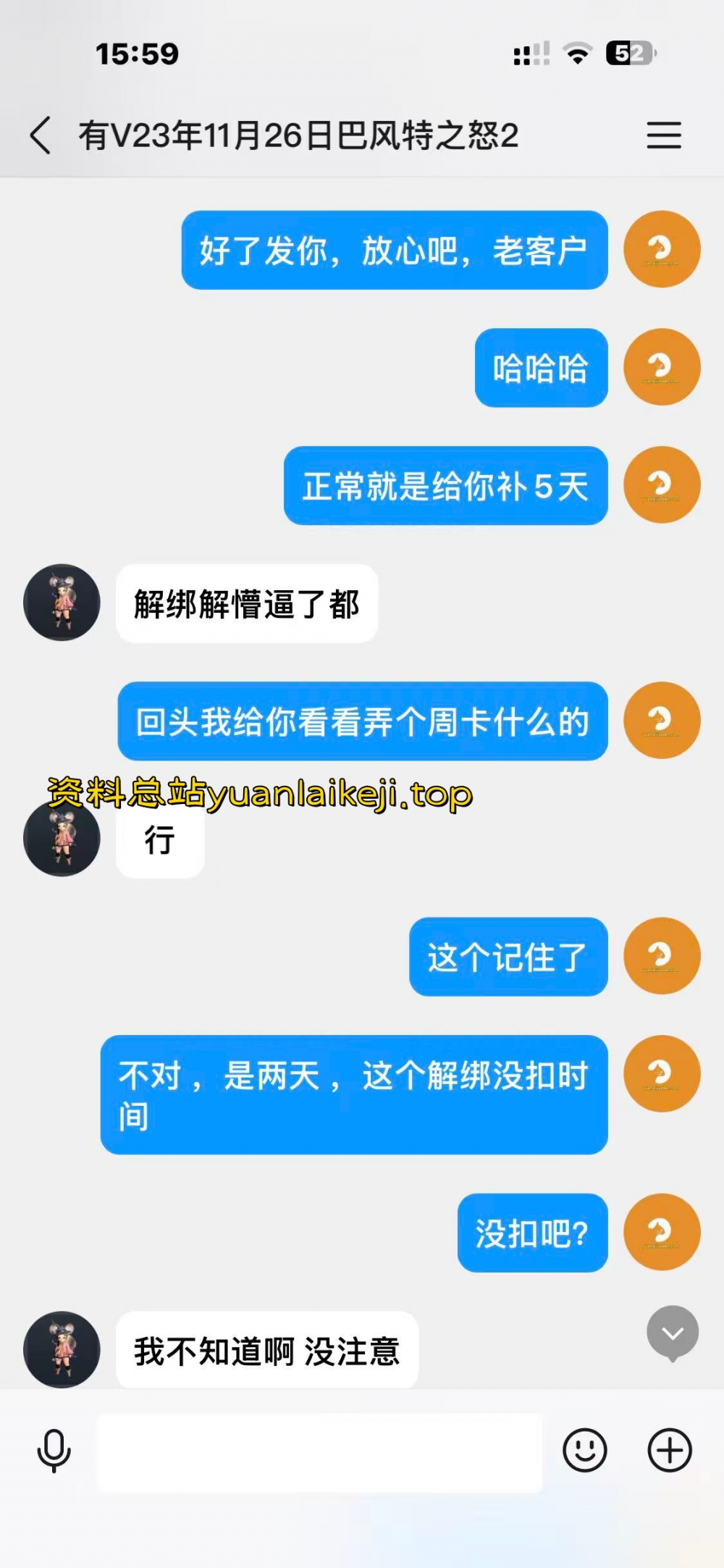Open the emoji picker
This screenshot has height=1568, width=724.
584,1450
